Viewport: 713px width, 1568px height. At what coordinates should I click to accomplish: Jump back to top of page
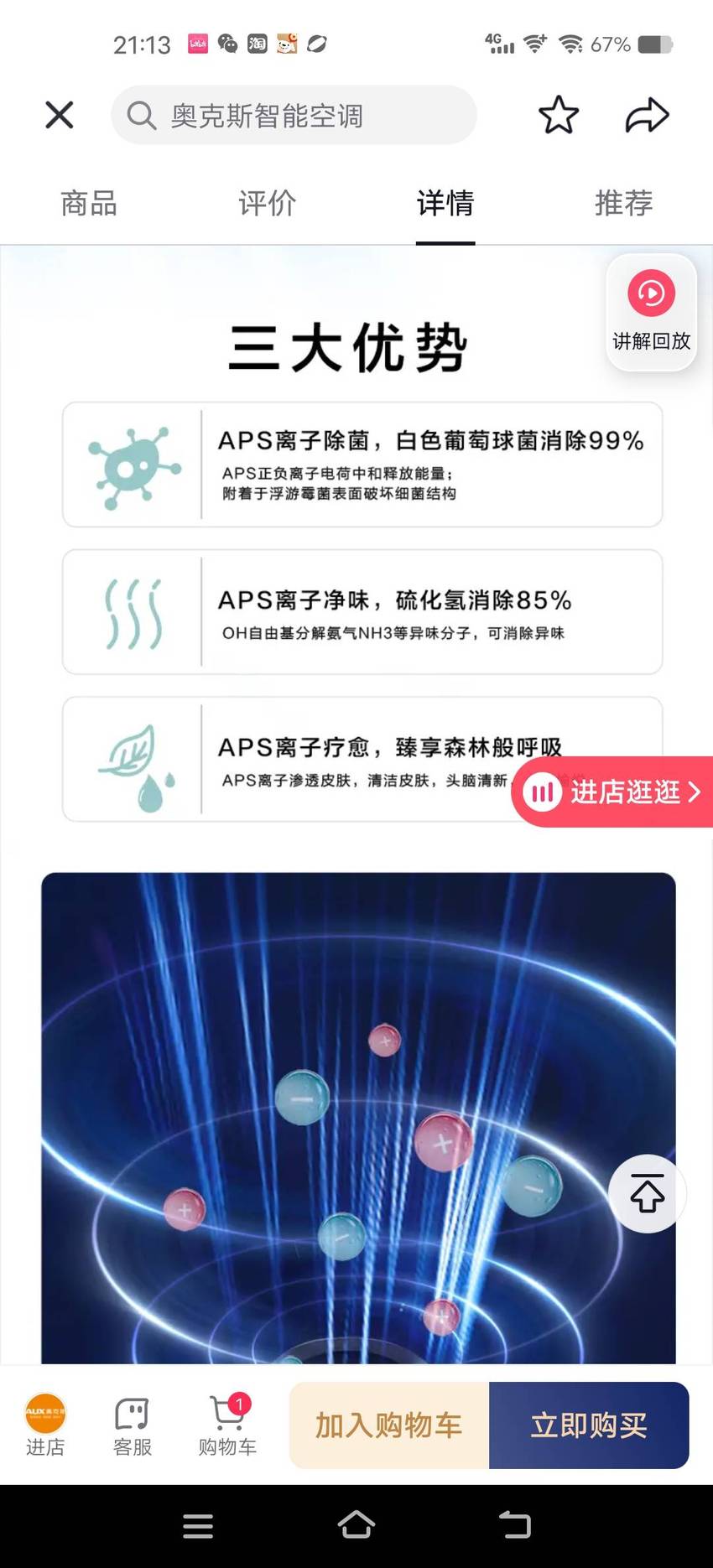click(x=647, y=1193)
